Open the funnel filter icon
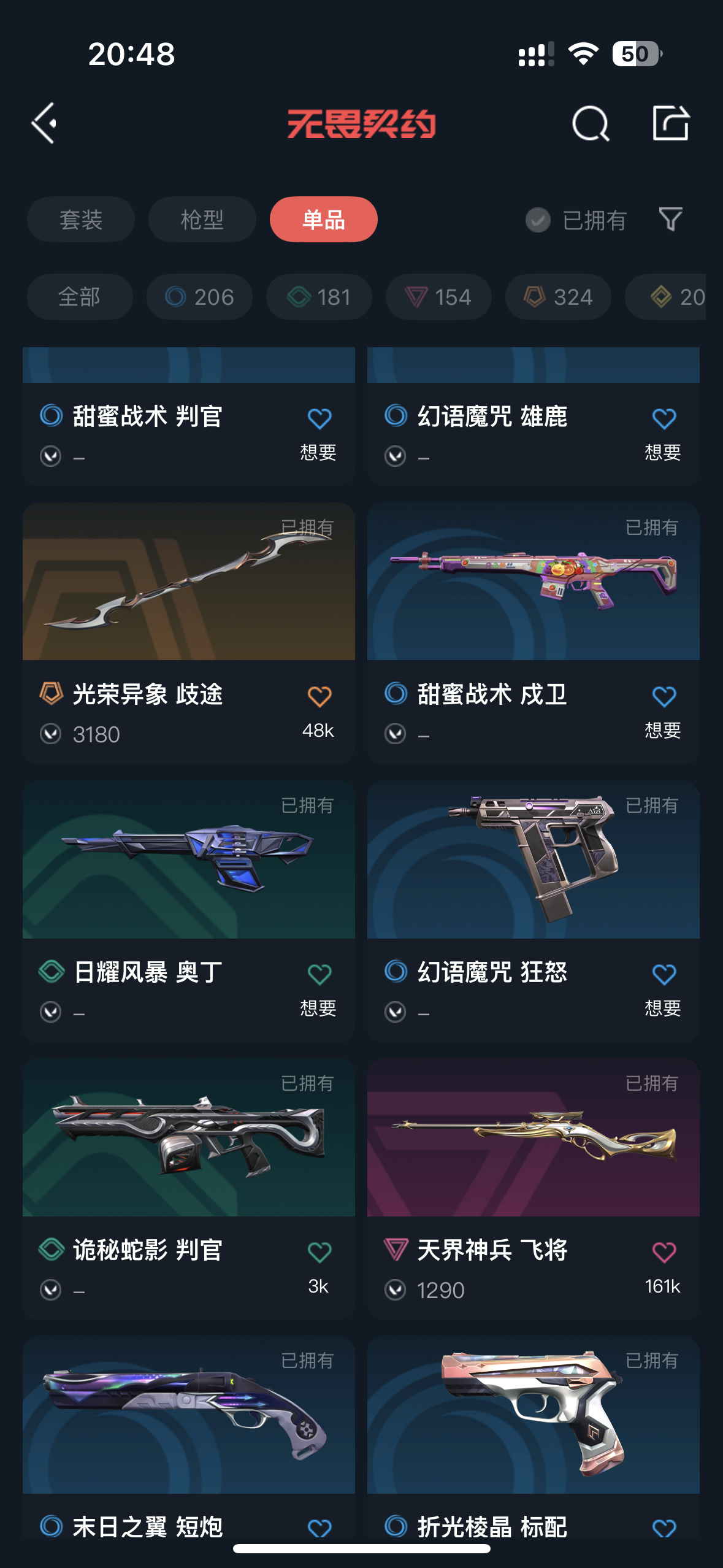The width and height of the screenshot is (723, 1568). (x=670, y=219)
